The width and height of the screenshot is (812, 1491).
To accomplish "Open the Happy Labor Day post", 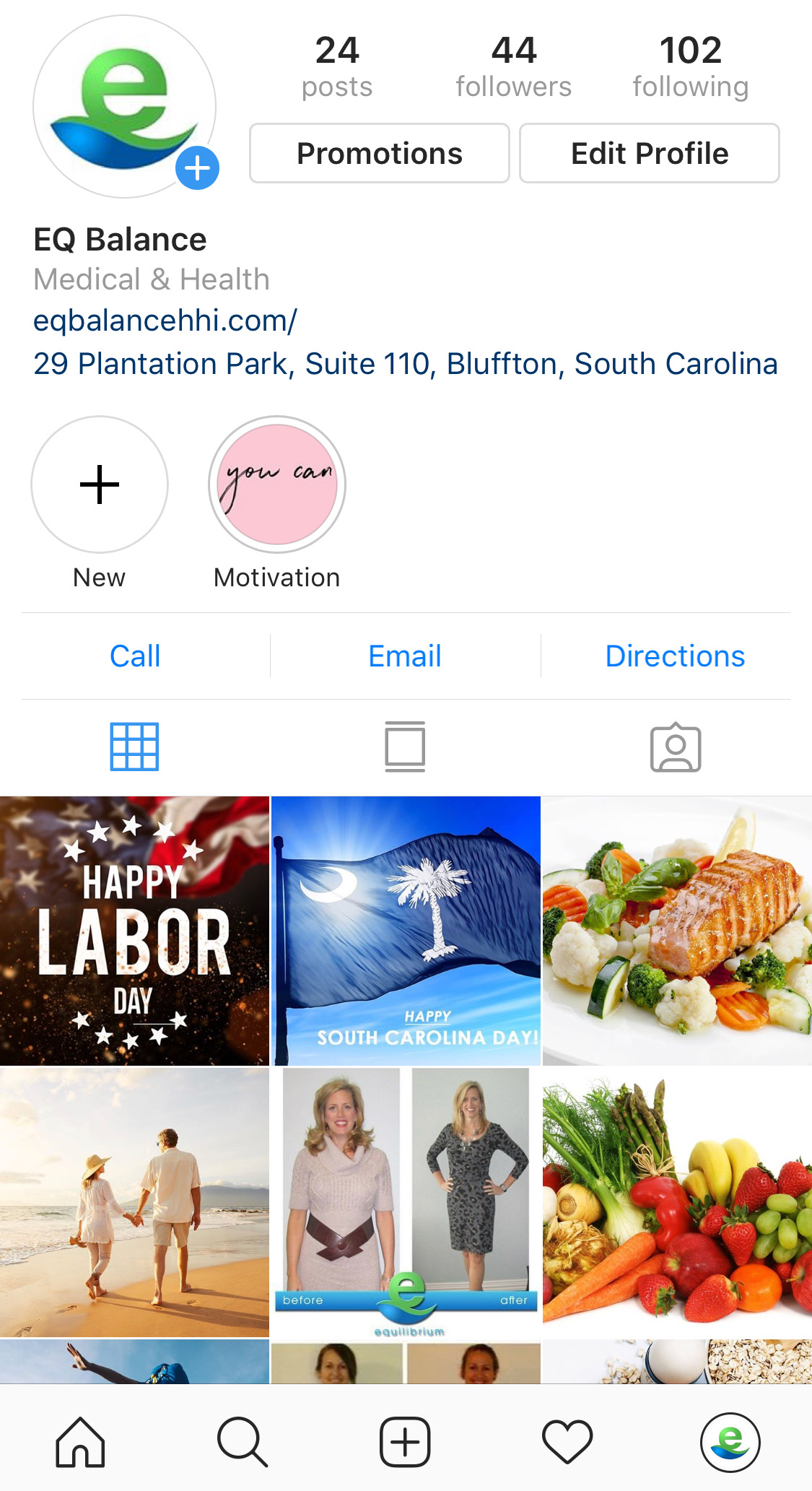I will pyautogui.click(x=134, y=931).
